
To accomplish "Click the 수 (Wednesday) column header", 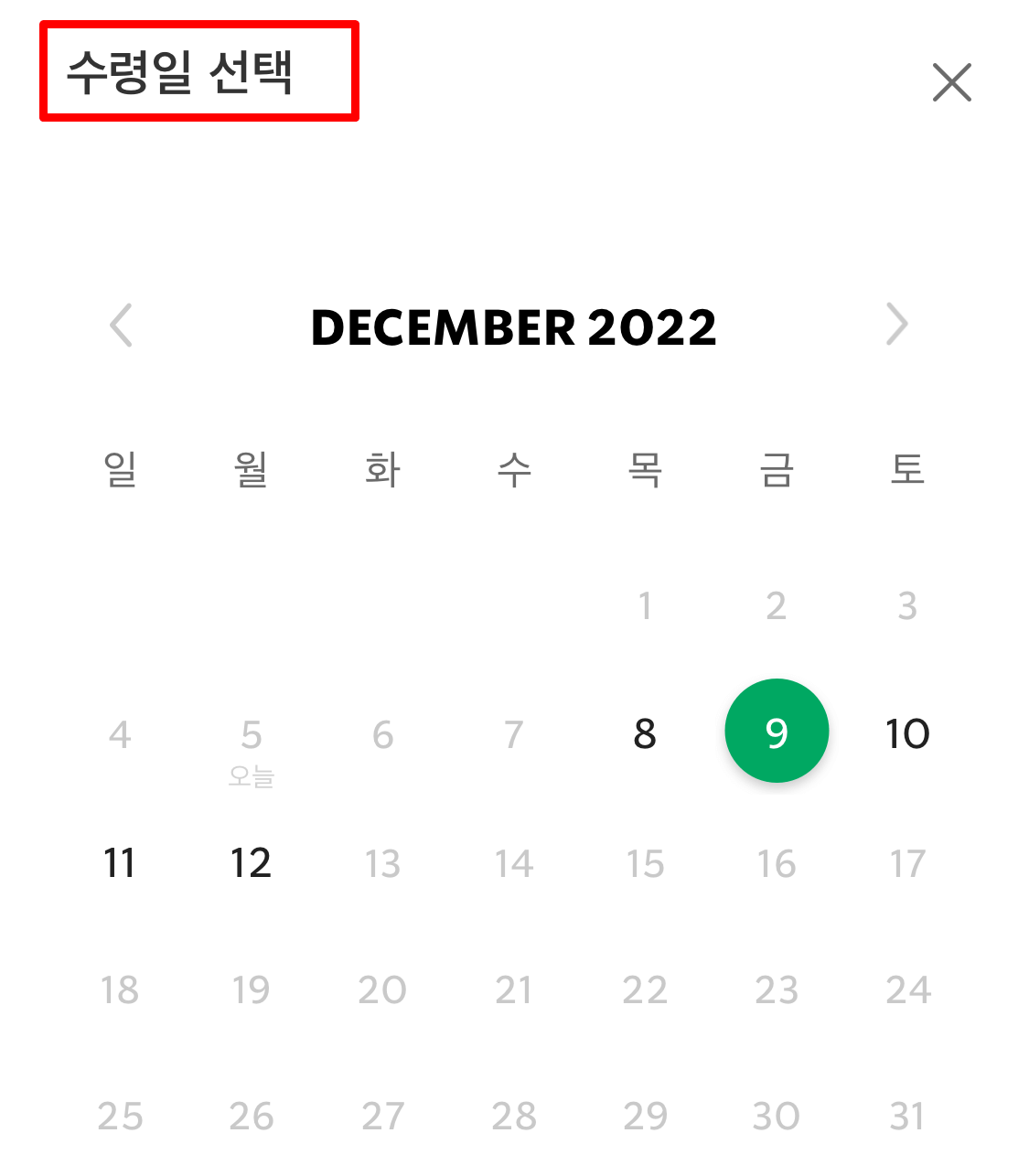I will coord(514,469).
